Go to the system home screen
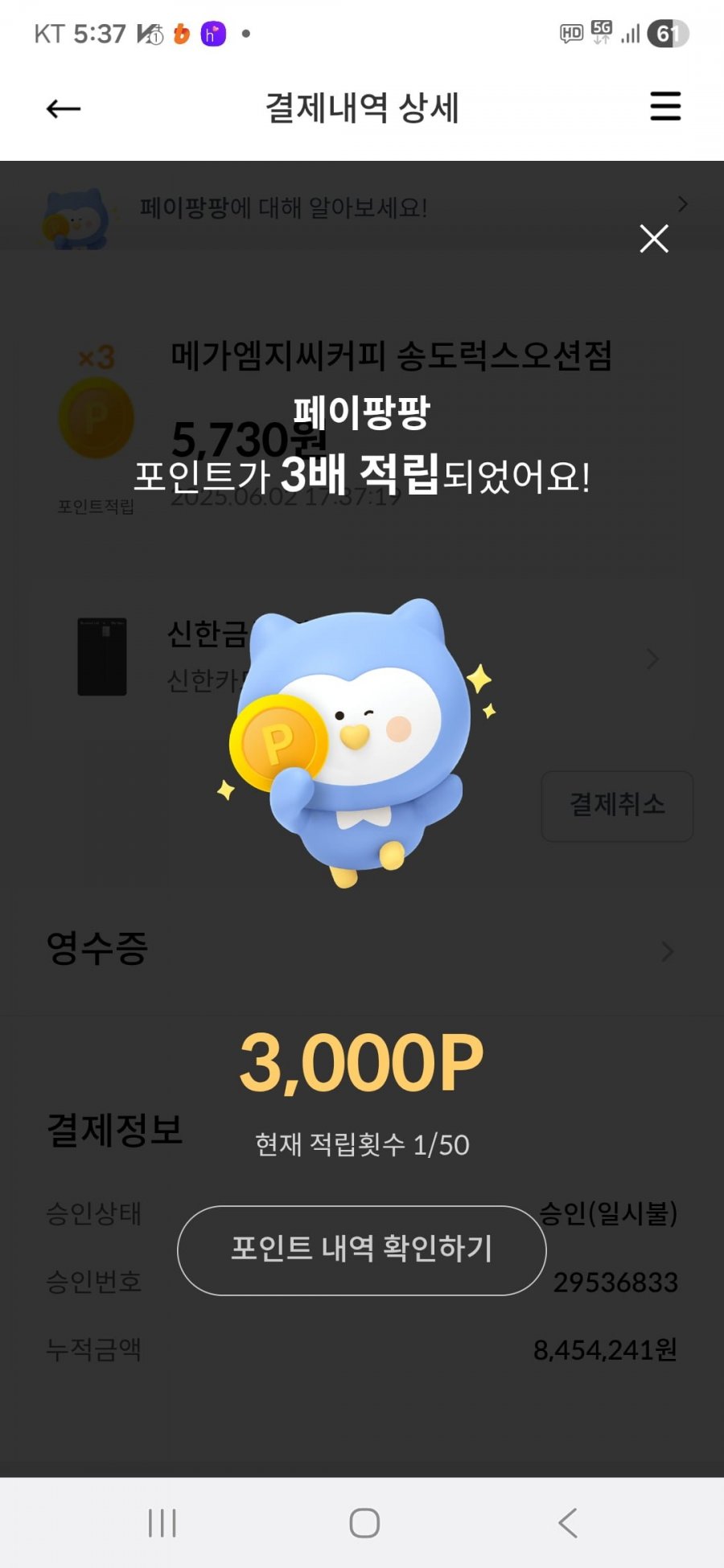 coord(364,1522)
